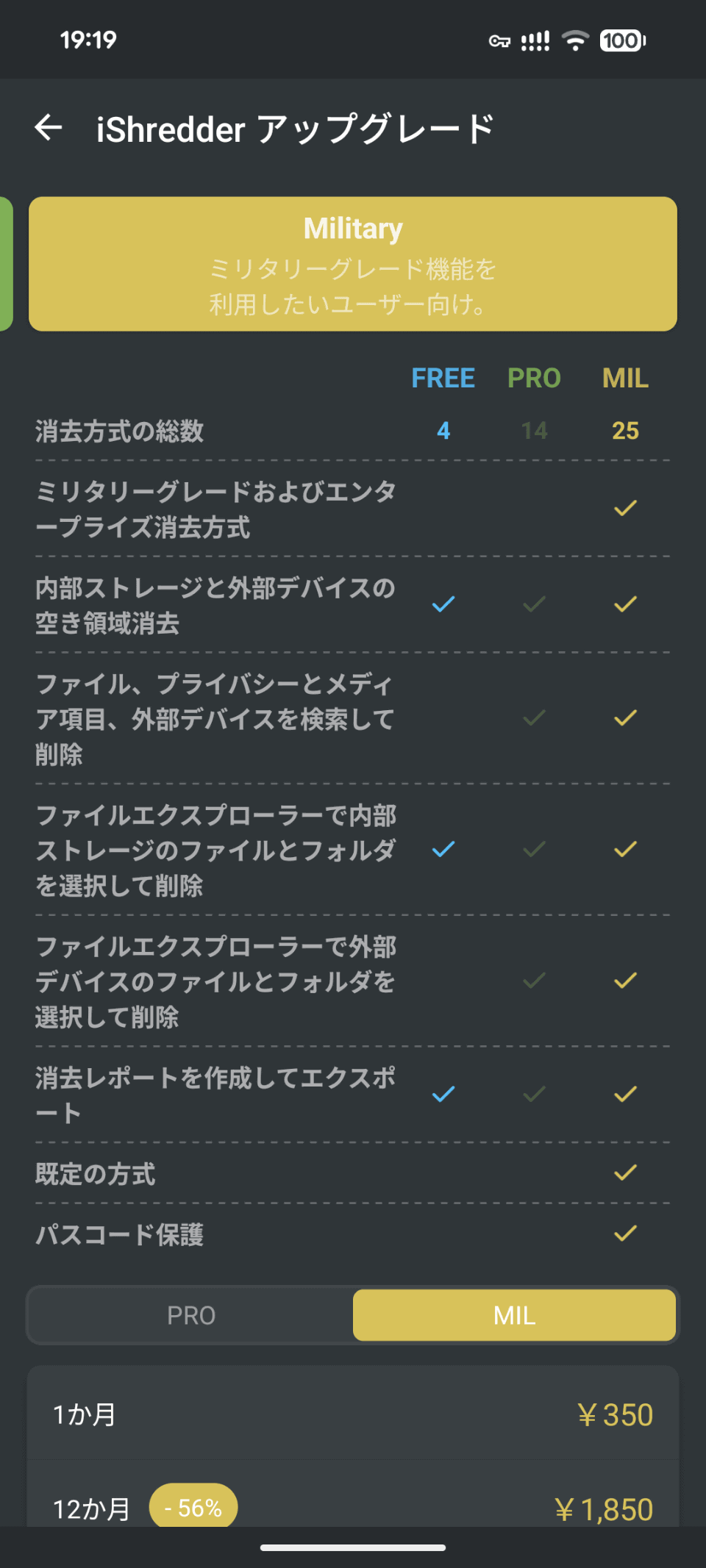The width and height of the screenshot is (706, 1568).
Task: Tap the Military plan card
Action: click(x=353, y=264)
